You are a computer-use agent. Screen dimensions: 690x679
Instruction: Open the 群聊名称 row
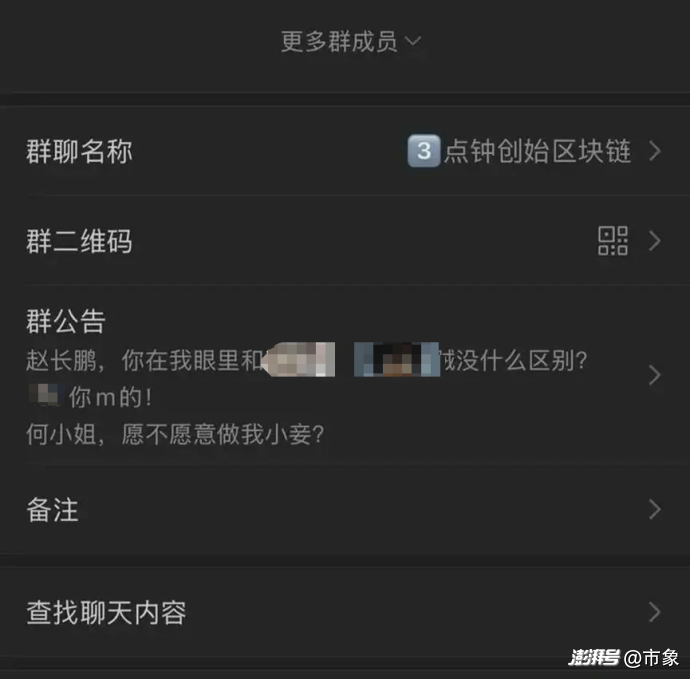point(345,151)
